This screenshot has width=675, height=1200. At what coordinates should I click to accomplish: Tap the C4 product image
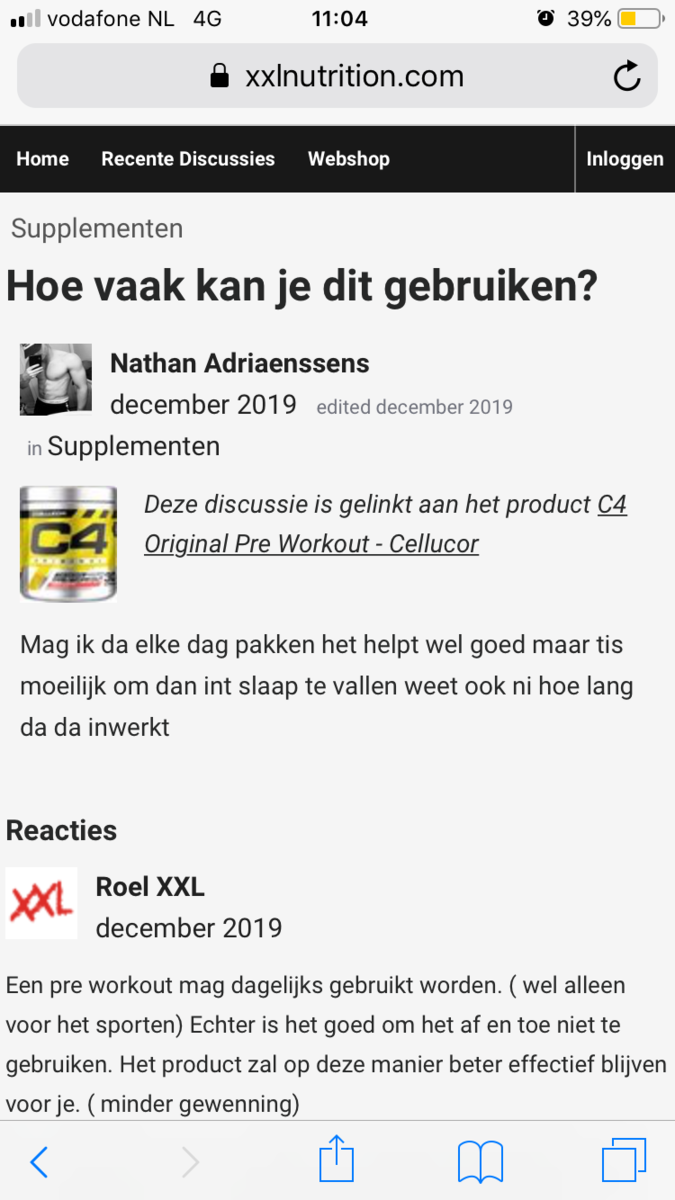click(68, 544)
